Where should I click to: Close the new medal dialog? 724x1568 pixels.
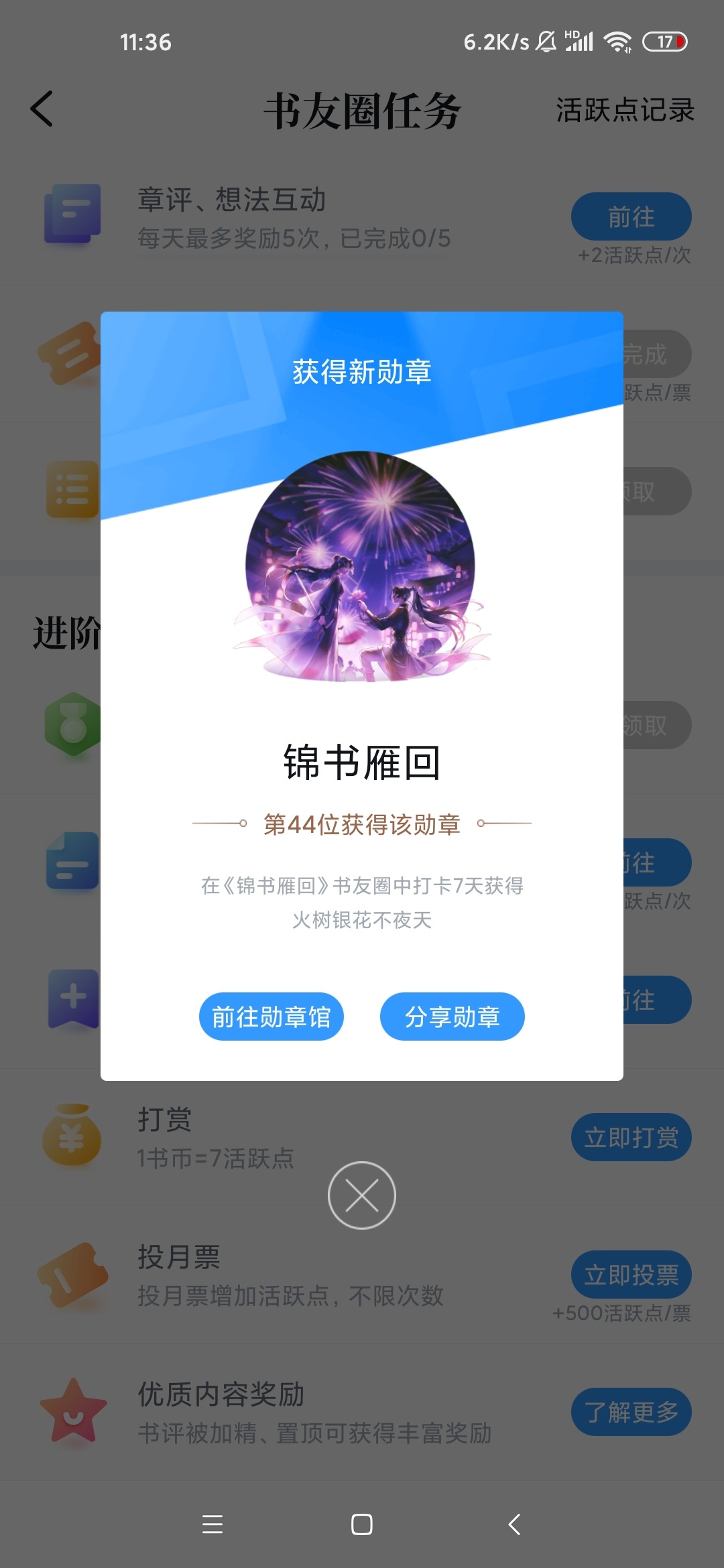click(x=362, y=1195)
